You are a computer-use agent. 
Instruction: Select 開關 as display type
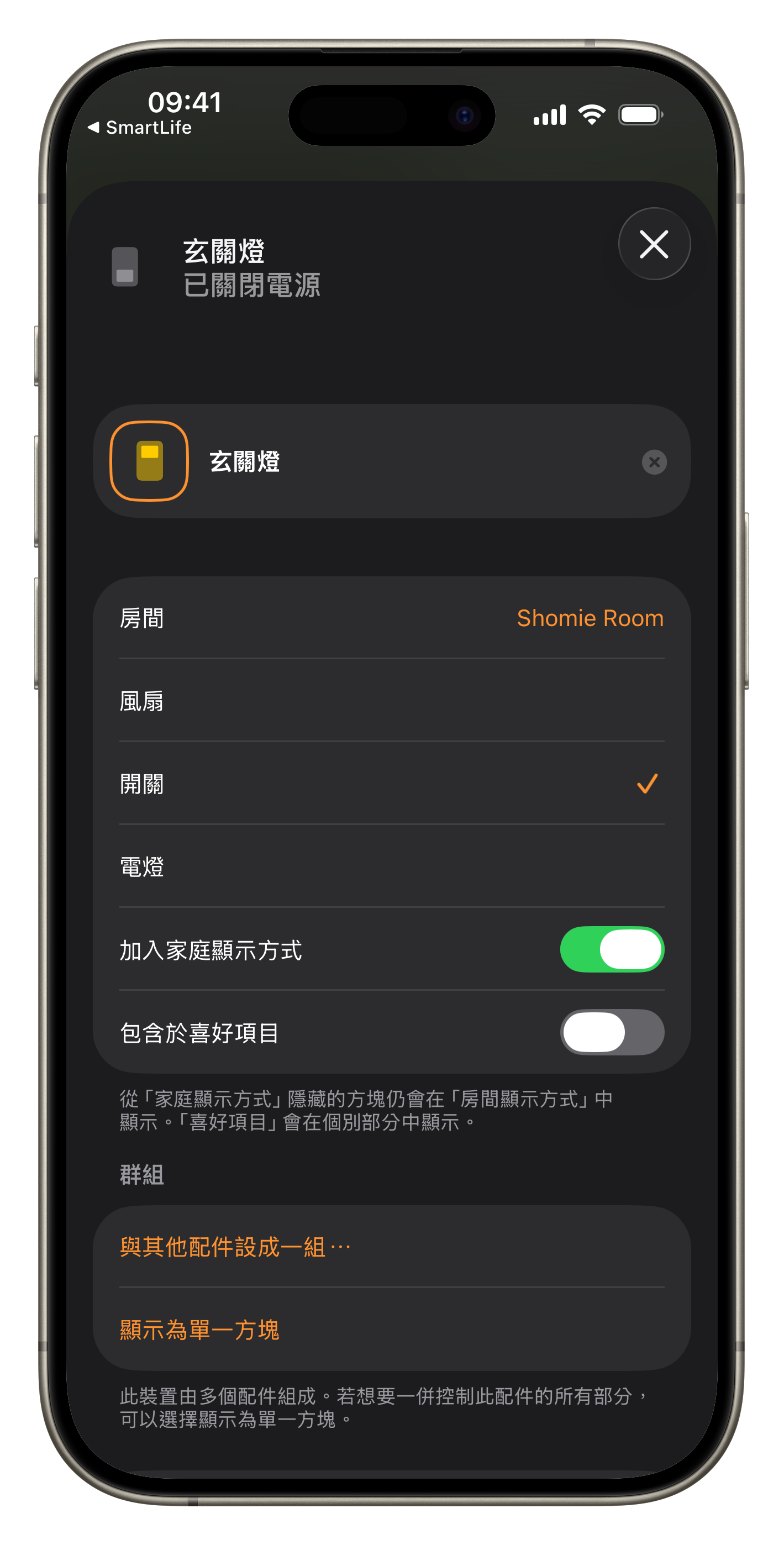[392, 784]
